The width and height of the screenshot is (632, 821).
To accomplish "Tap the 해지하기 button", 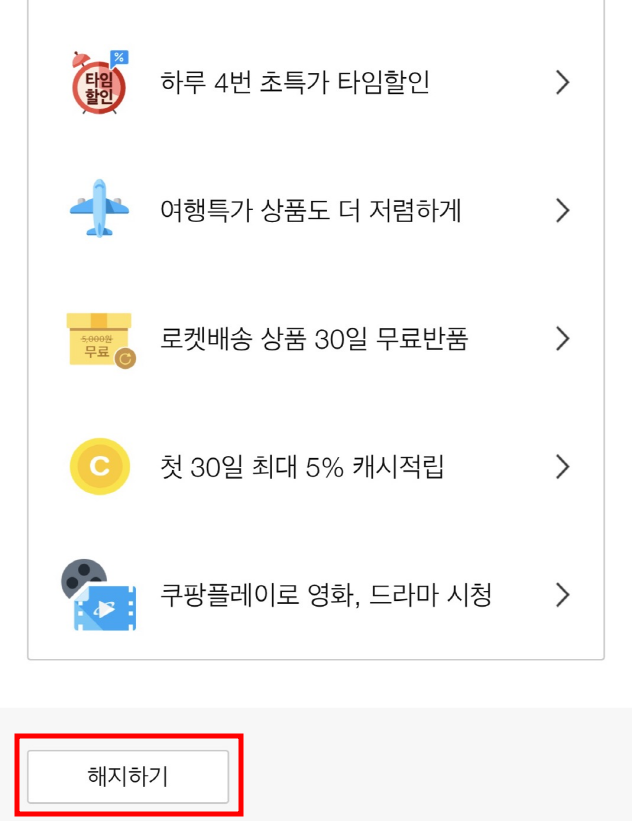I will pos(128,776).
